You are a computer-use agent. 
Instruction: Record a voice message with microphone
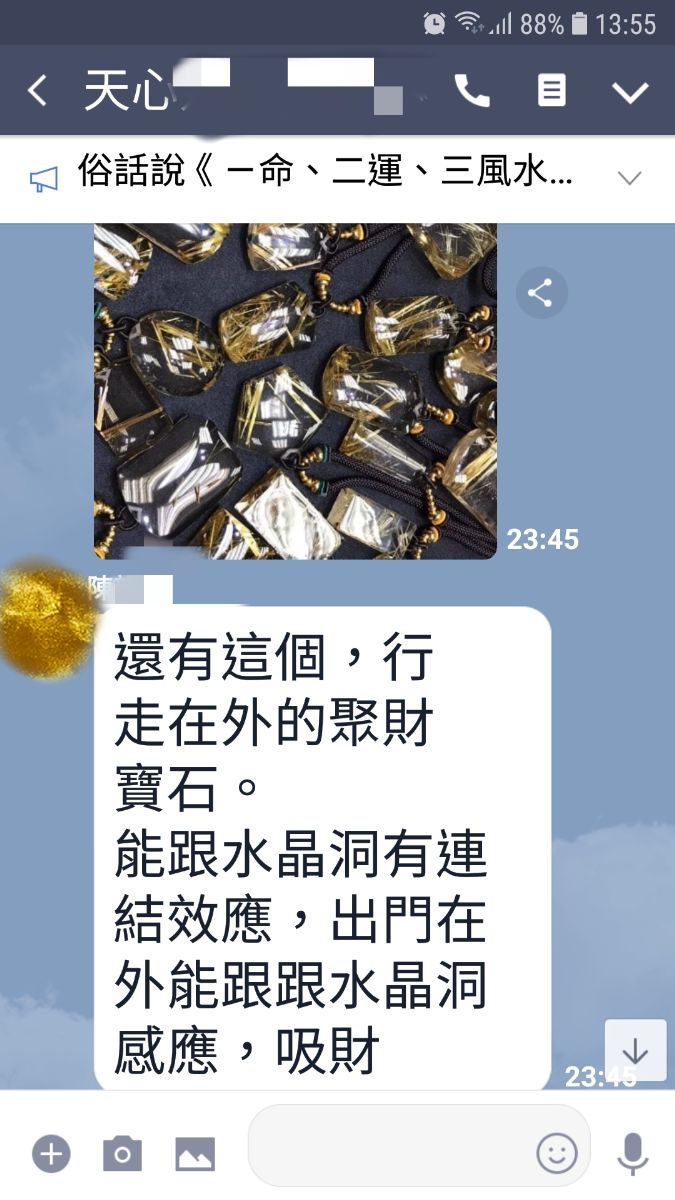coord(632,1153)
